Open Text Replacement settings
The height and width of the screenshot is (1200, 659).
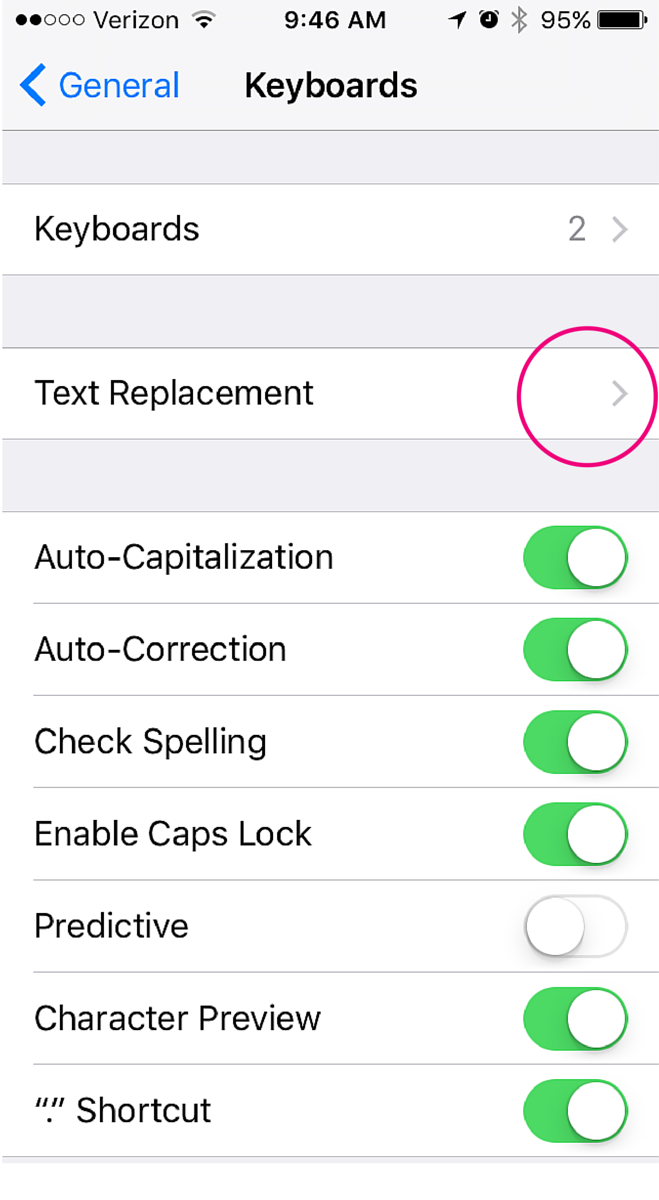pyautogui.click(x=330, y=393)
